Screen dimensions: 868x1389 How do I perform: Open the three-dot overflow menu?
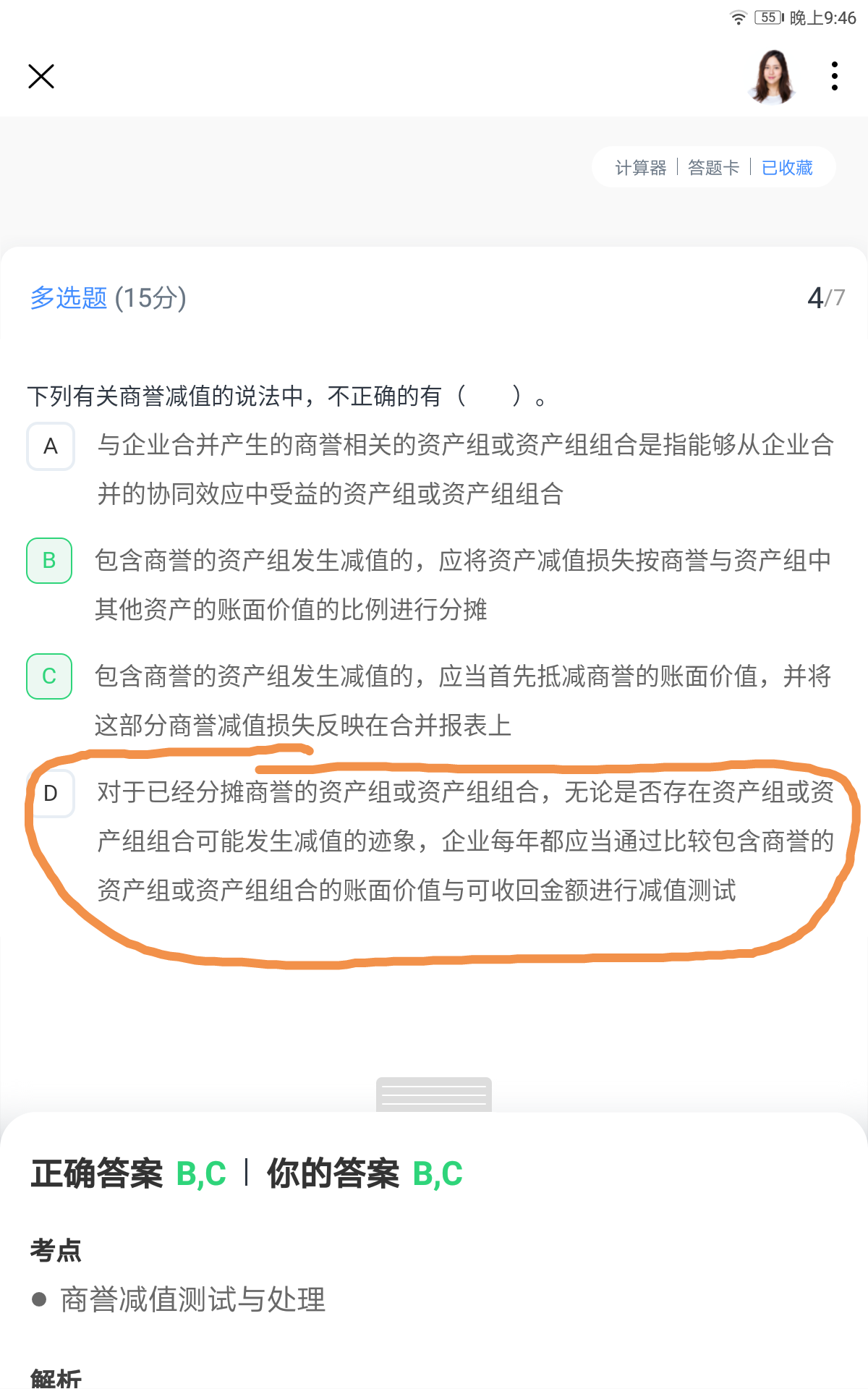tap(835, 76)
